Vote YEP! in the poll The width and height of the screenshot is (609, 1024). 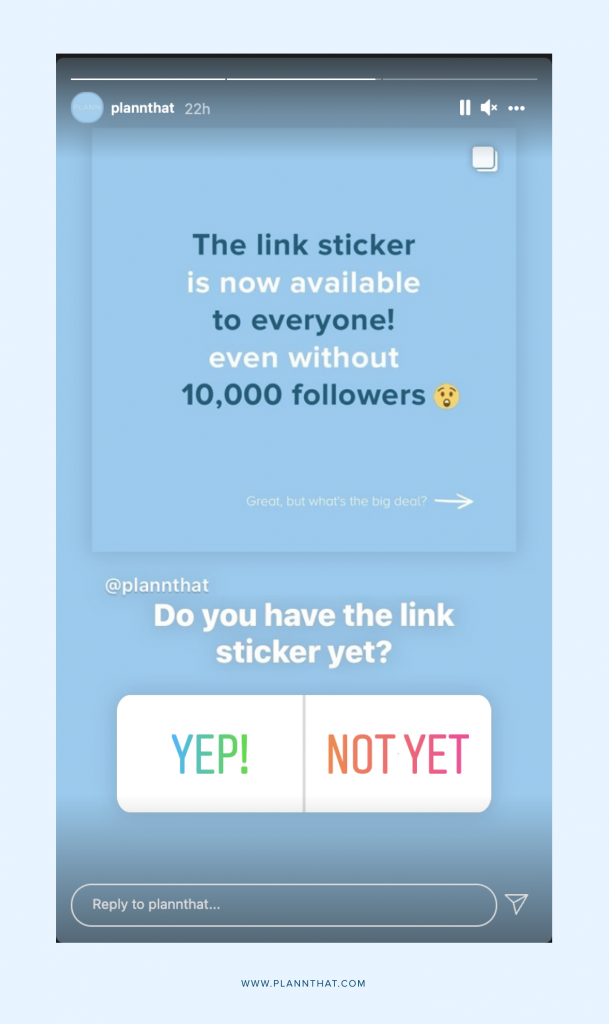(210, 754)
